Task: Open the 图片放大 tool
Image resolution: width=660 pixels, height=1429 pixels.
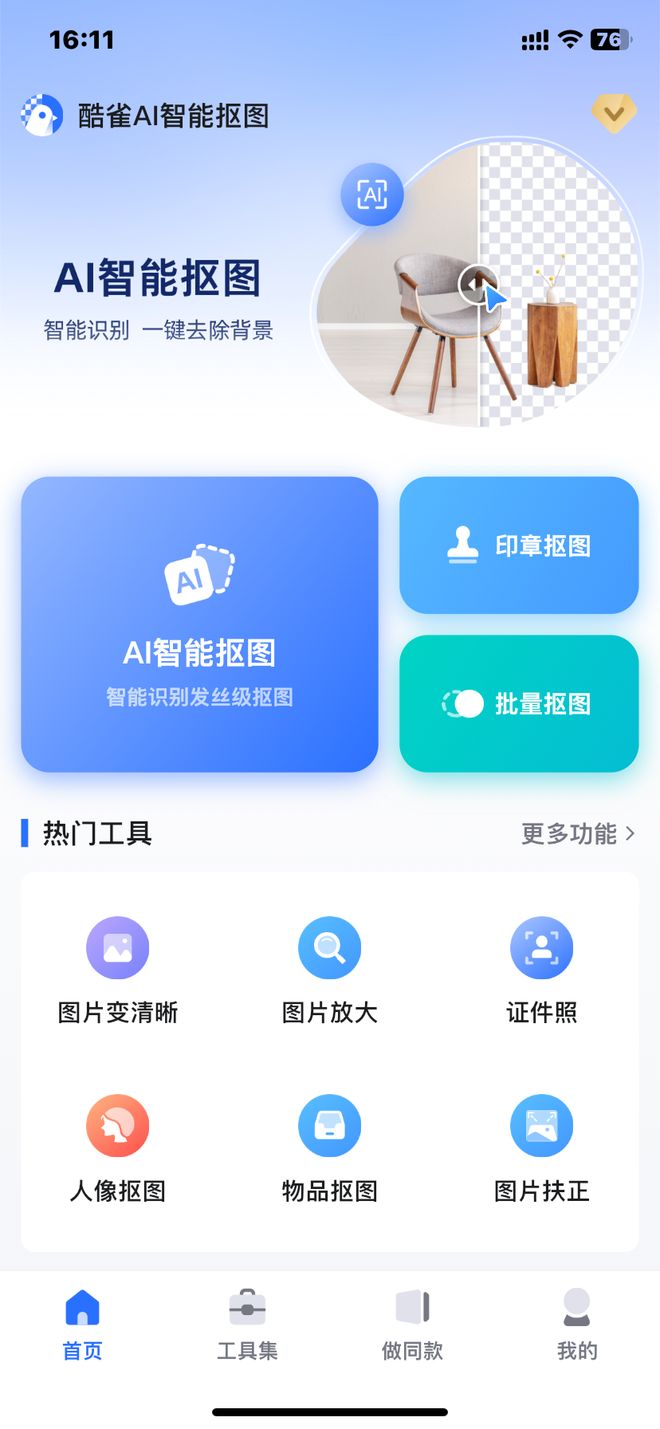Action: pyautogui.click(x=330, y=968)
